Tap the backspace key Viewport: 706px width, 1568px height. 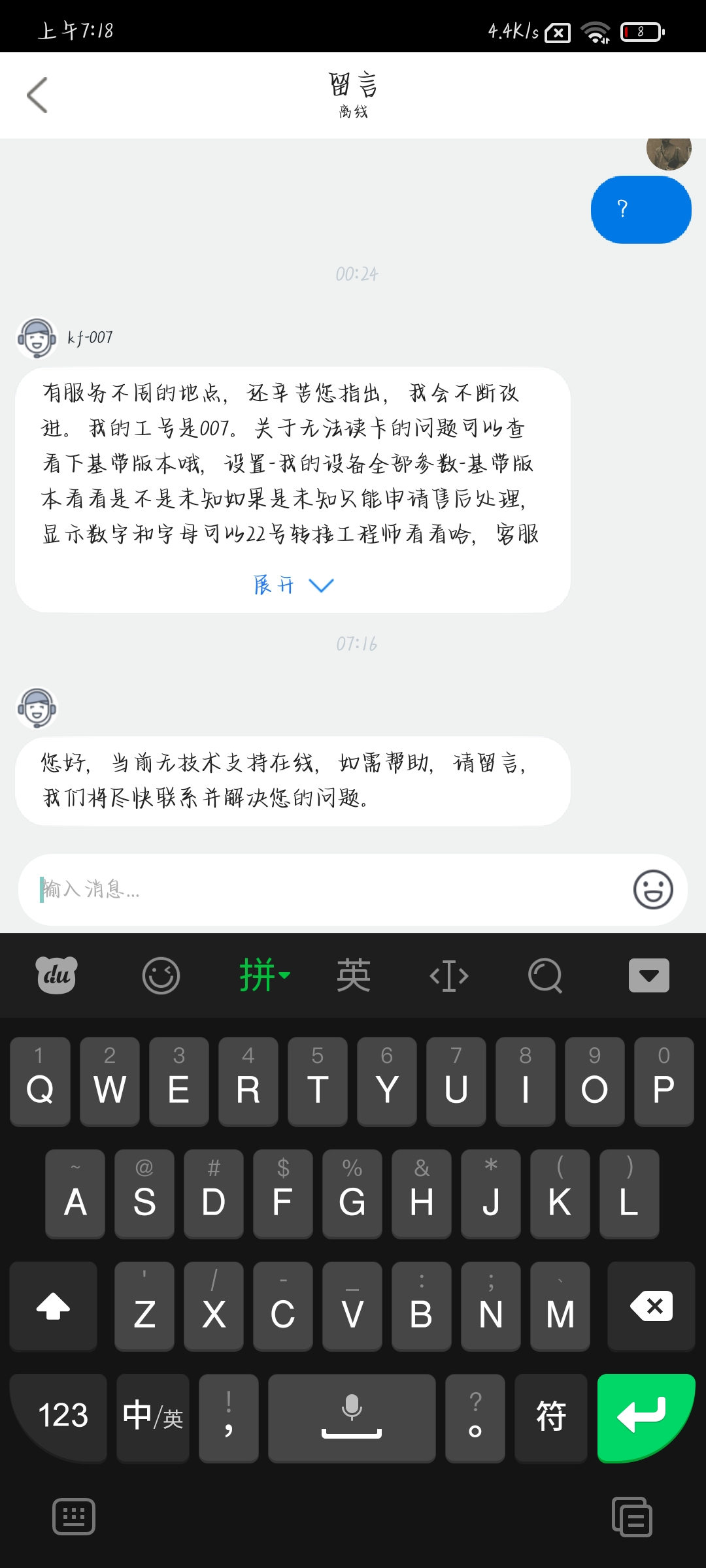[x=651, y=1307]
